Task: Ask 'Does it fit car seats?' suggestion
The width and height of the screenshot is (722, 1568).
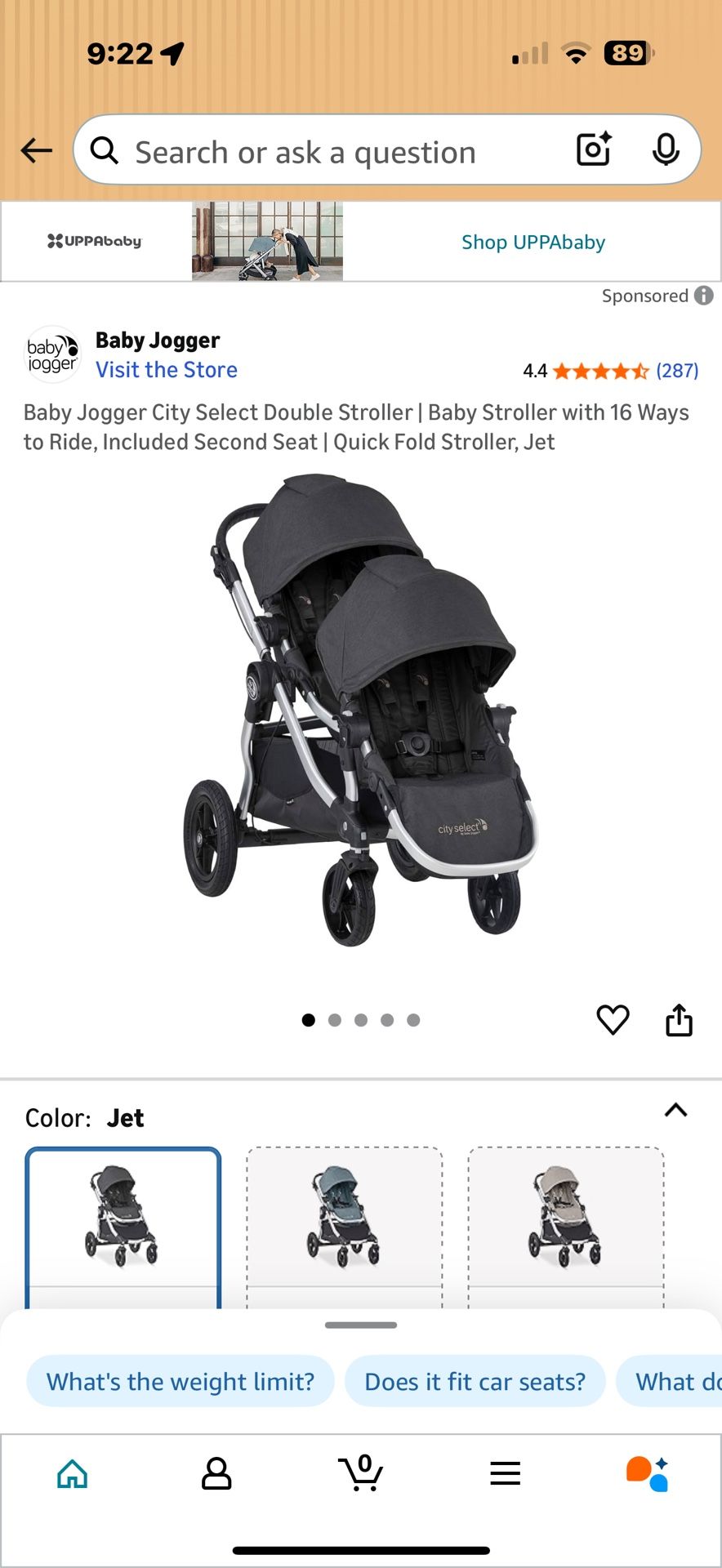Action: pyautogui.click(x=475, y=1380)
